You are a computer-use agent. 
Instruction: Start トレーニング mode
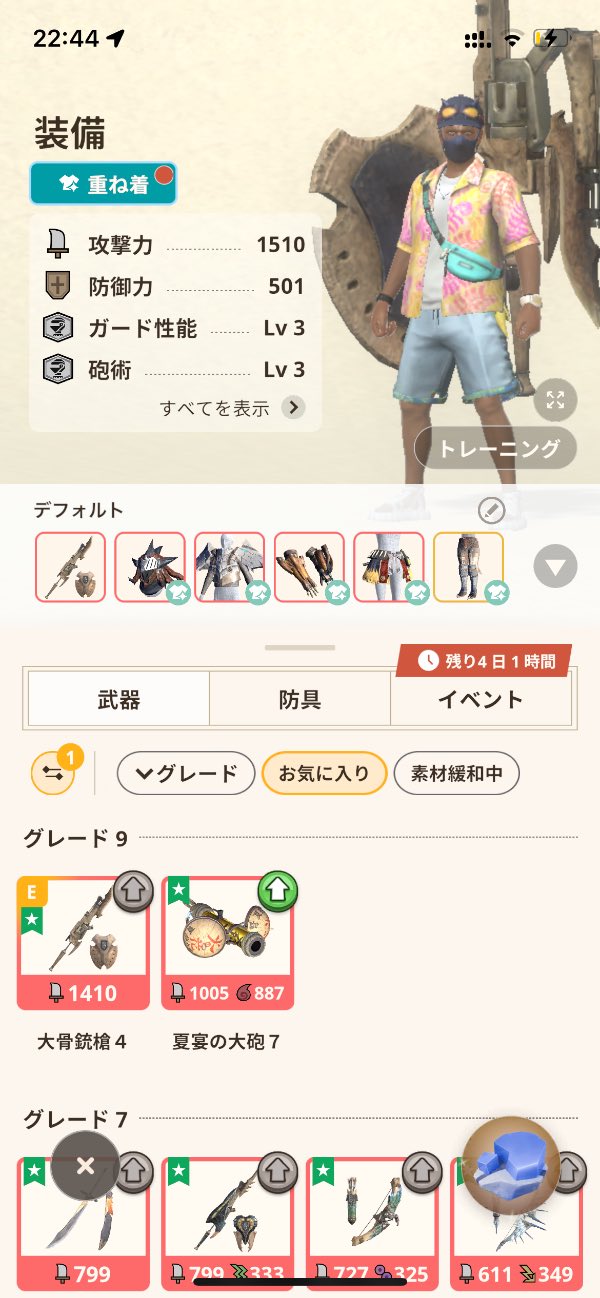(x=496, y=449)
